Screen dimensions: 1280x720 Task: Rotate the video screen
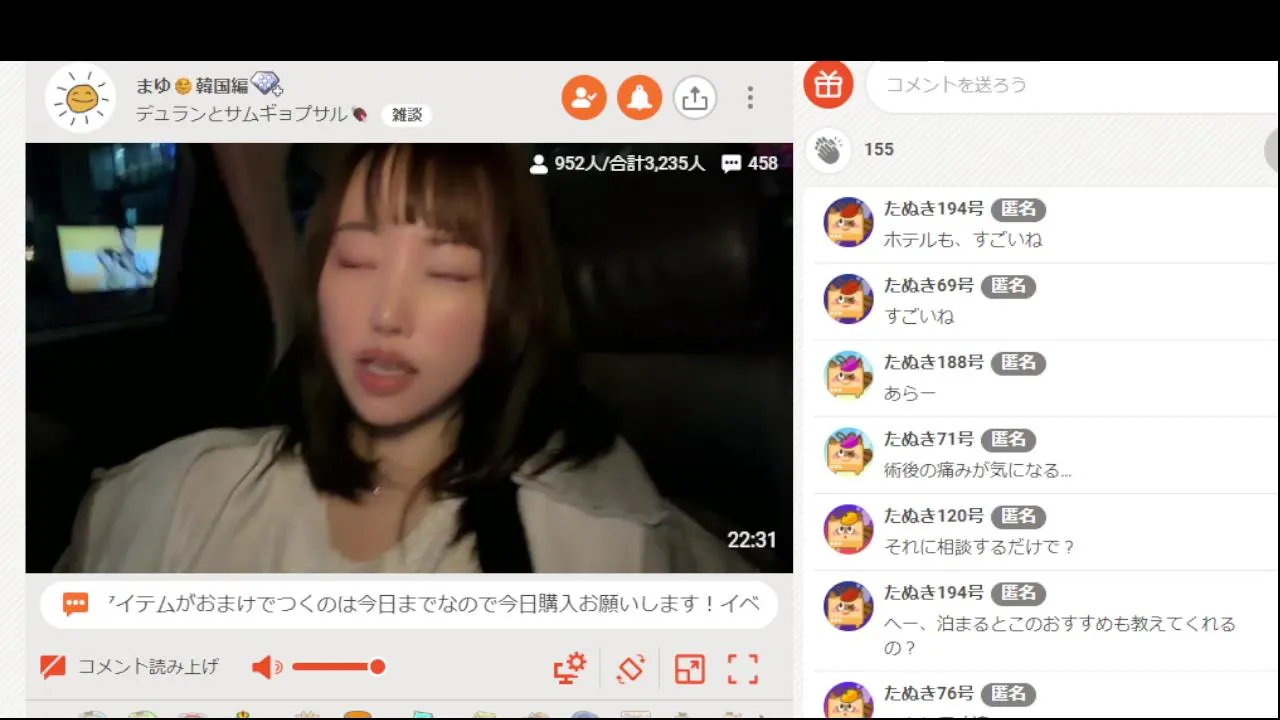(x=630, y=668)
